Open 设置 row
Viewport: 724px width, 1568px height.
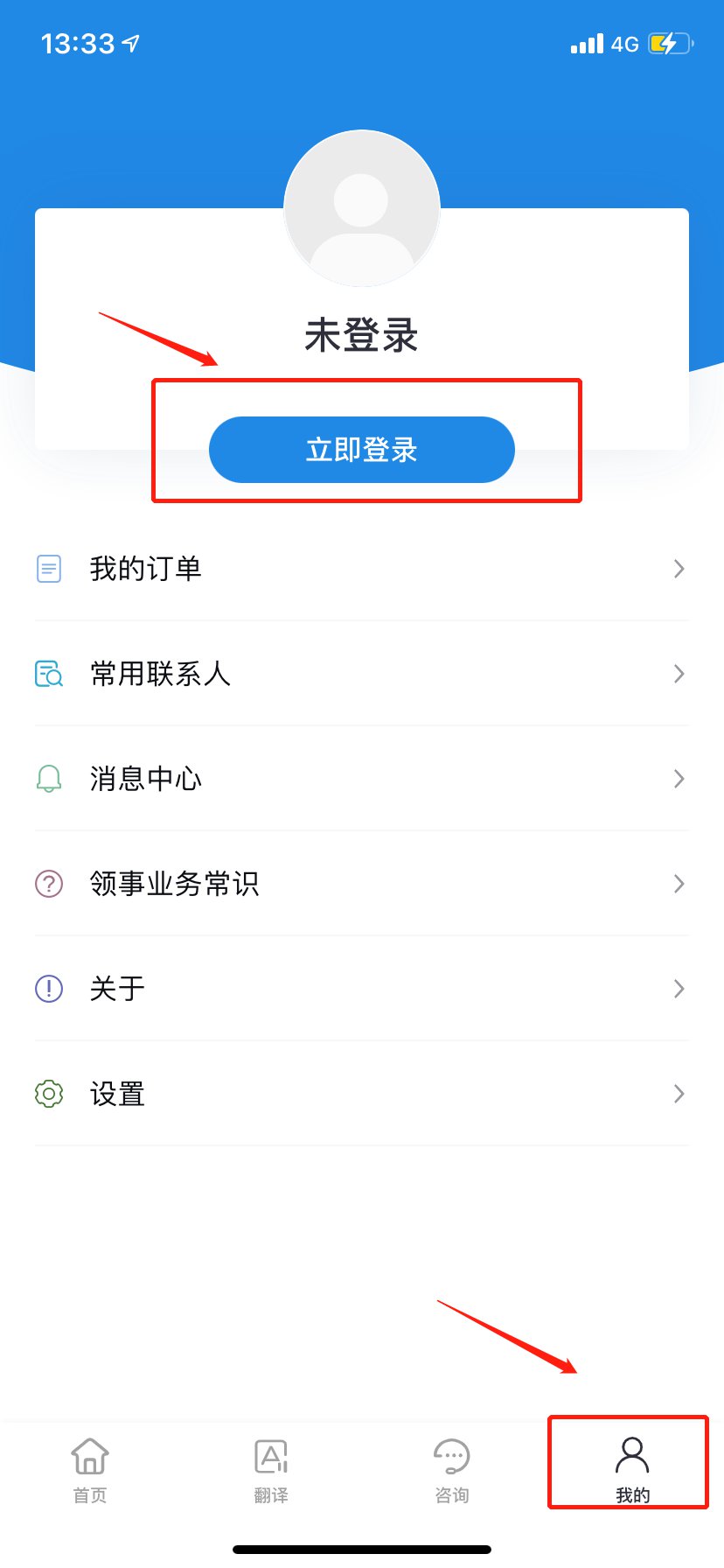pyautogui.click(x=361, y=1094)
